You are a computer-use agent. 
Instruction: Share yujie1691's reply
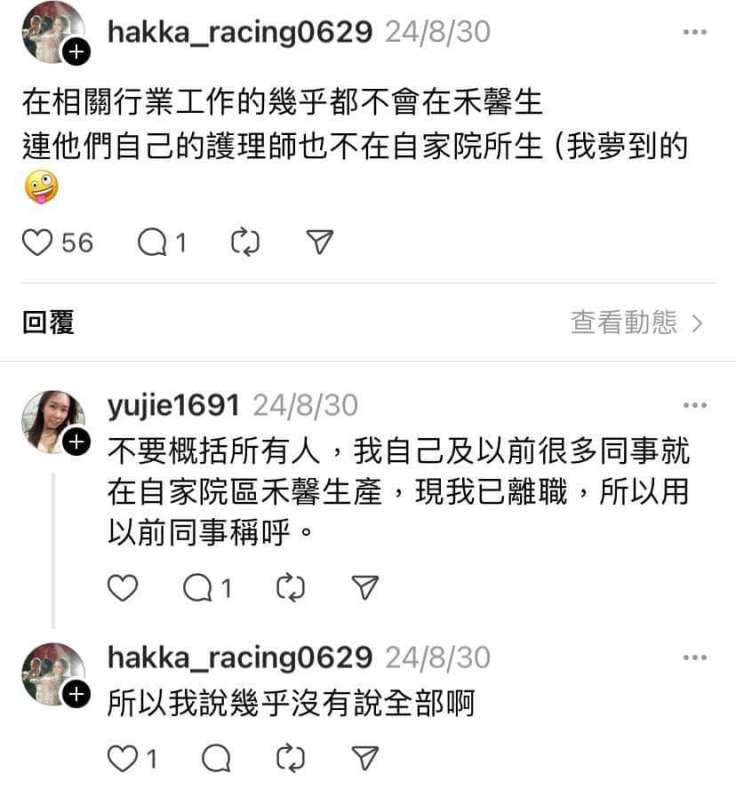pyautogui.click(x=365, y=589)
